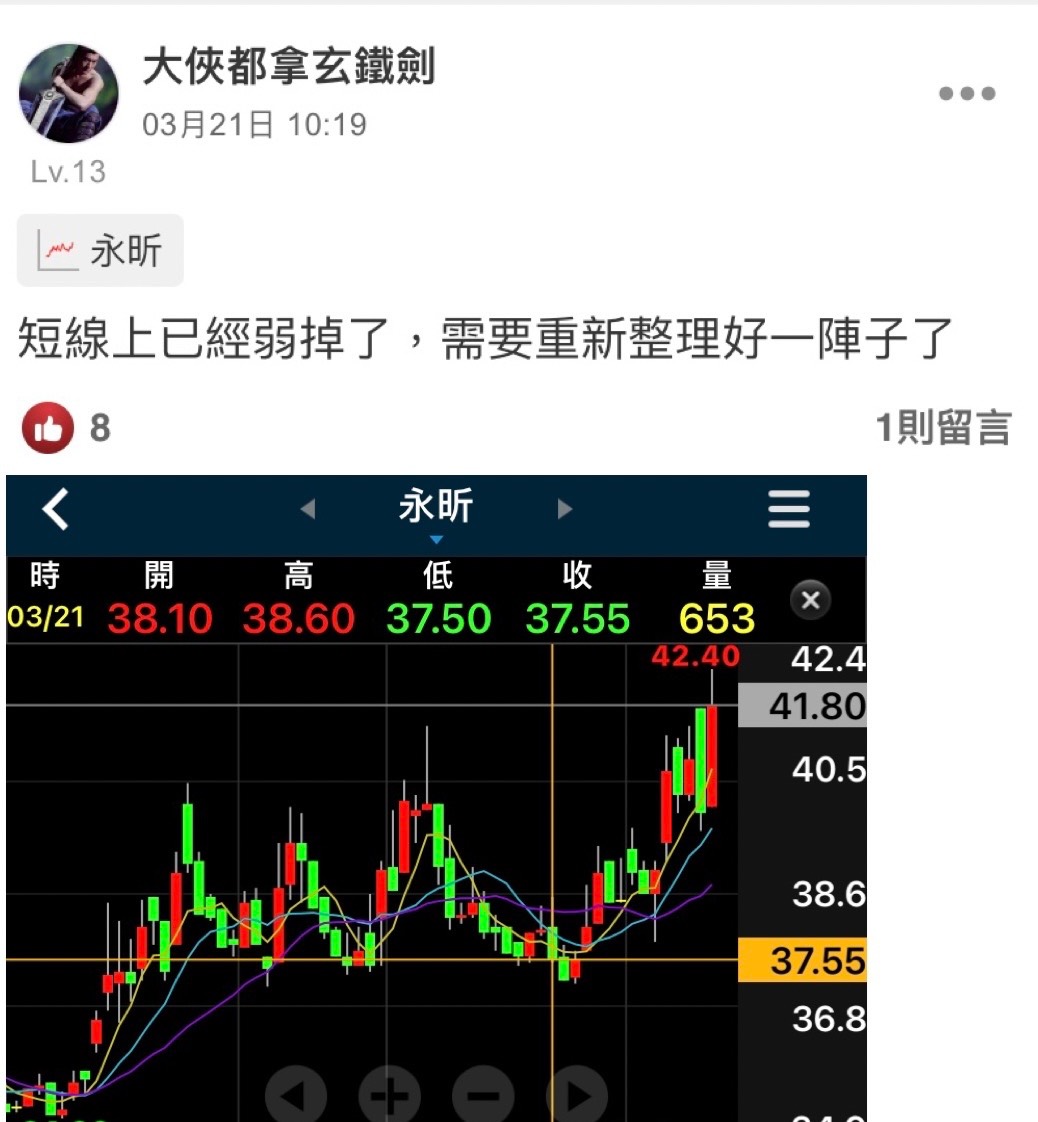
Task: Open the three-dot post options menu
Action: click(x=967, y=94)
